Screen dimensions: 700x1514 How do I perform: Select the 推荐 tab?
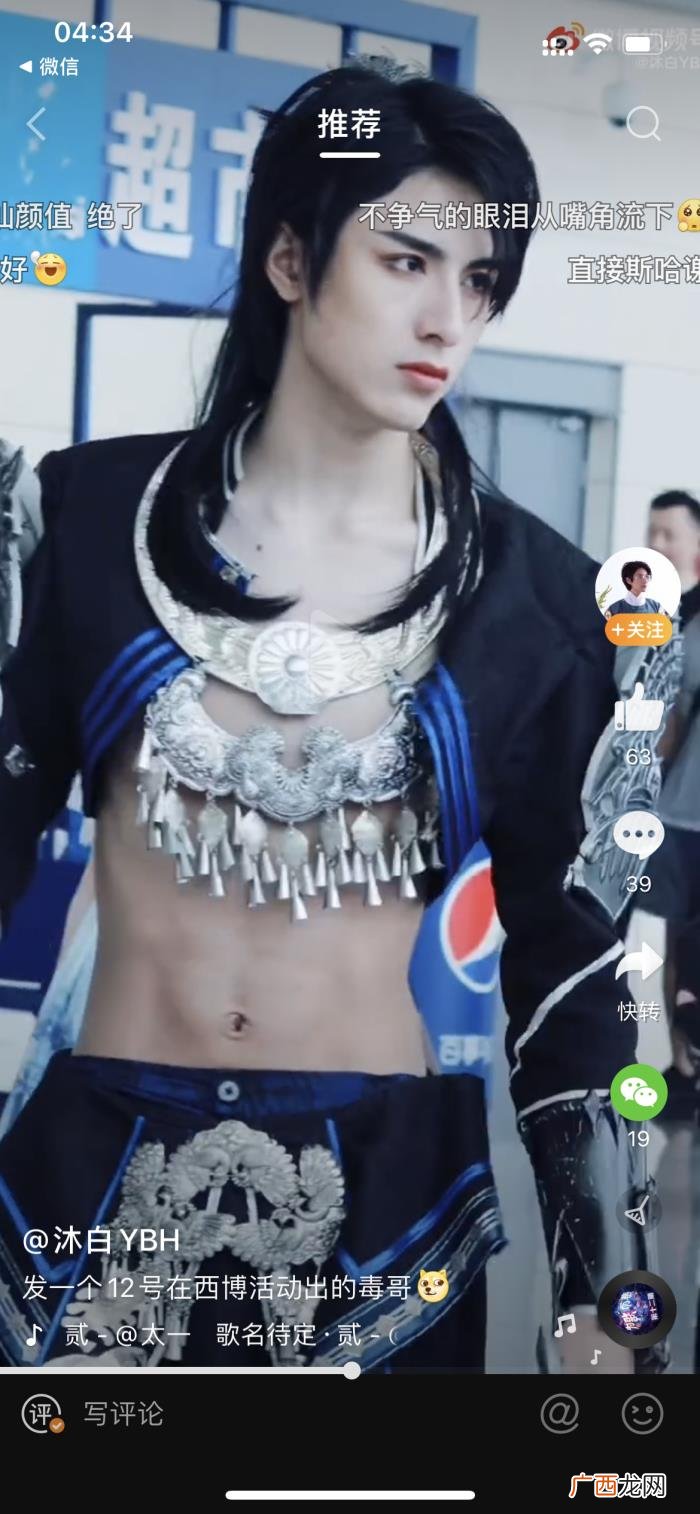[x=349, y=125]
